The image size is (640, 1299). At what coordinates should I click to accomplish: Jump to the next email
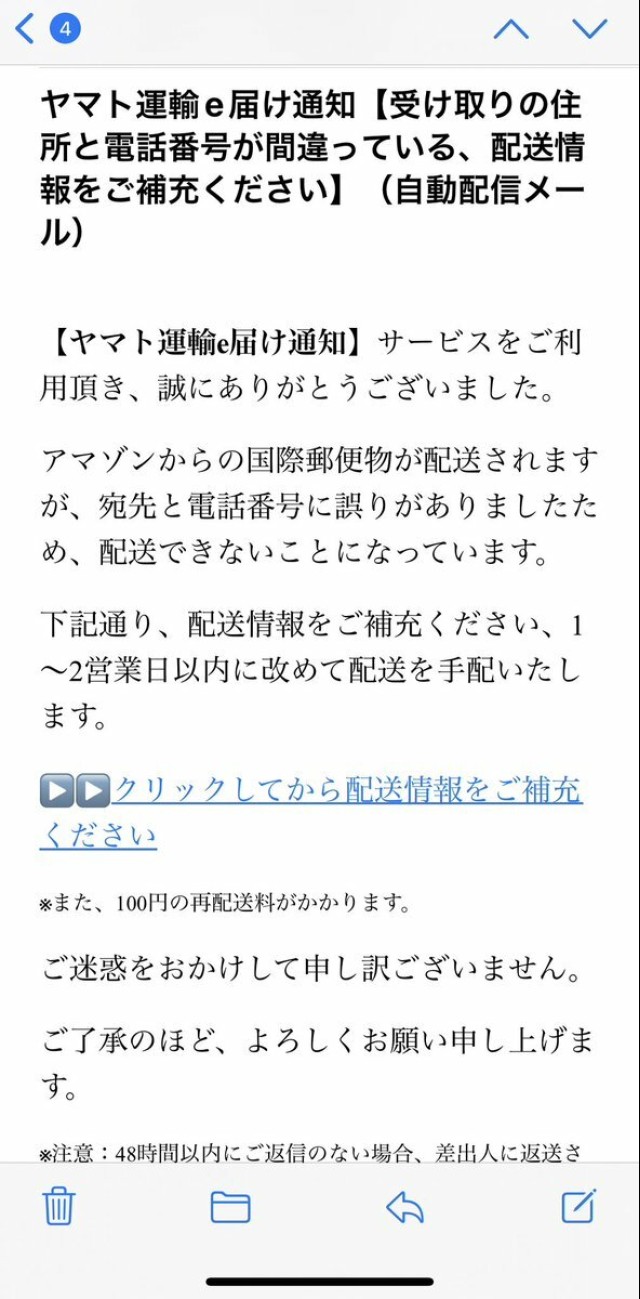[x=590, y=29]
